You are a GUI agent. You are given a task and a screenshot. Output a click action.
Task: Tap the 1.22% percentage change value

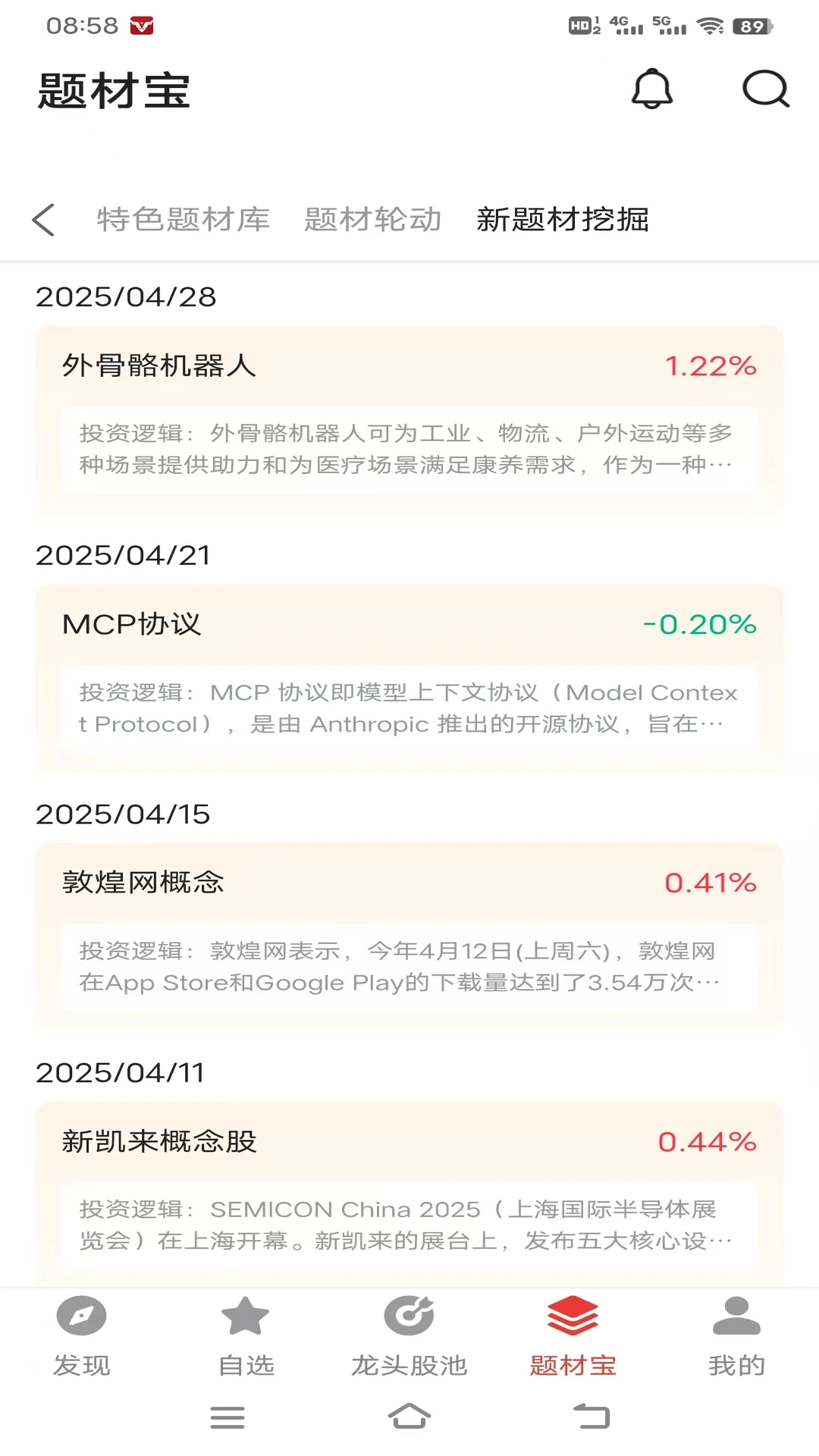(x=711, y=366)
